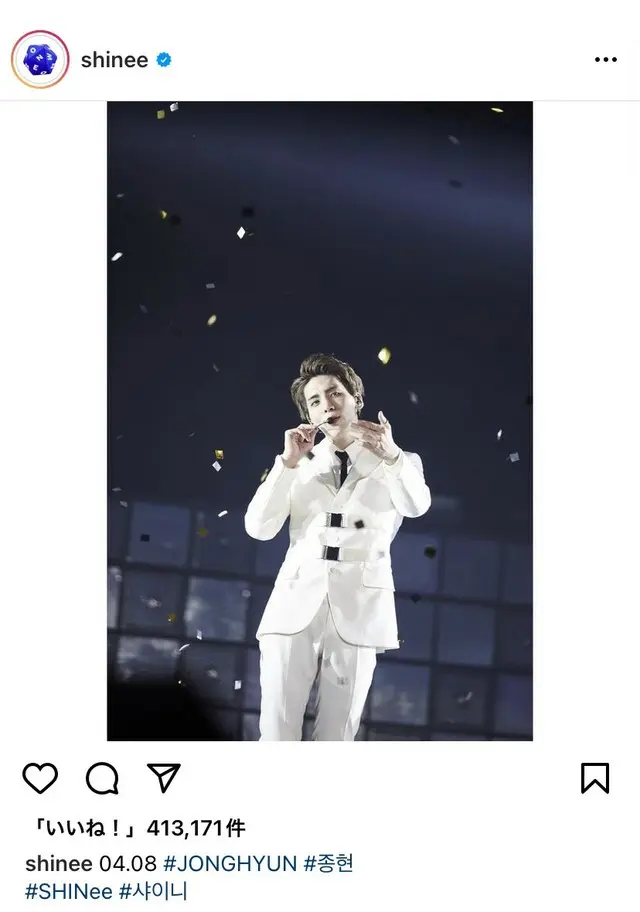Bookmark this post

594,777
